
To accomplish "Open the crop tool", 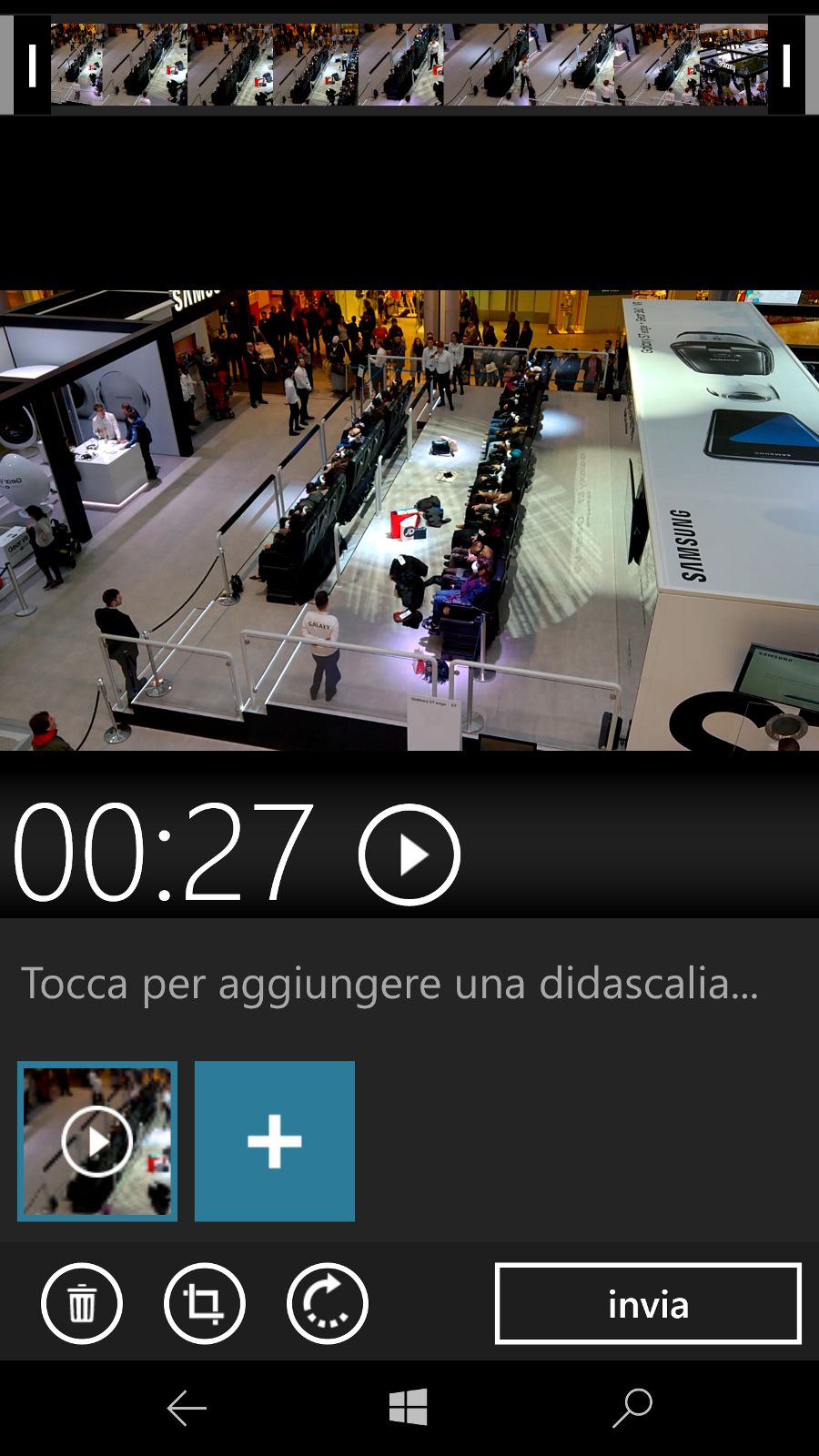I will coord(205,1304).
